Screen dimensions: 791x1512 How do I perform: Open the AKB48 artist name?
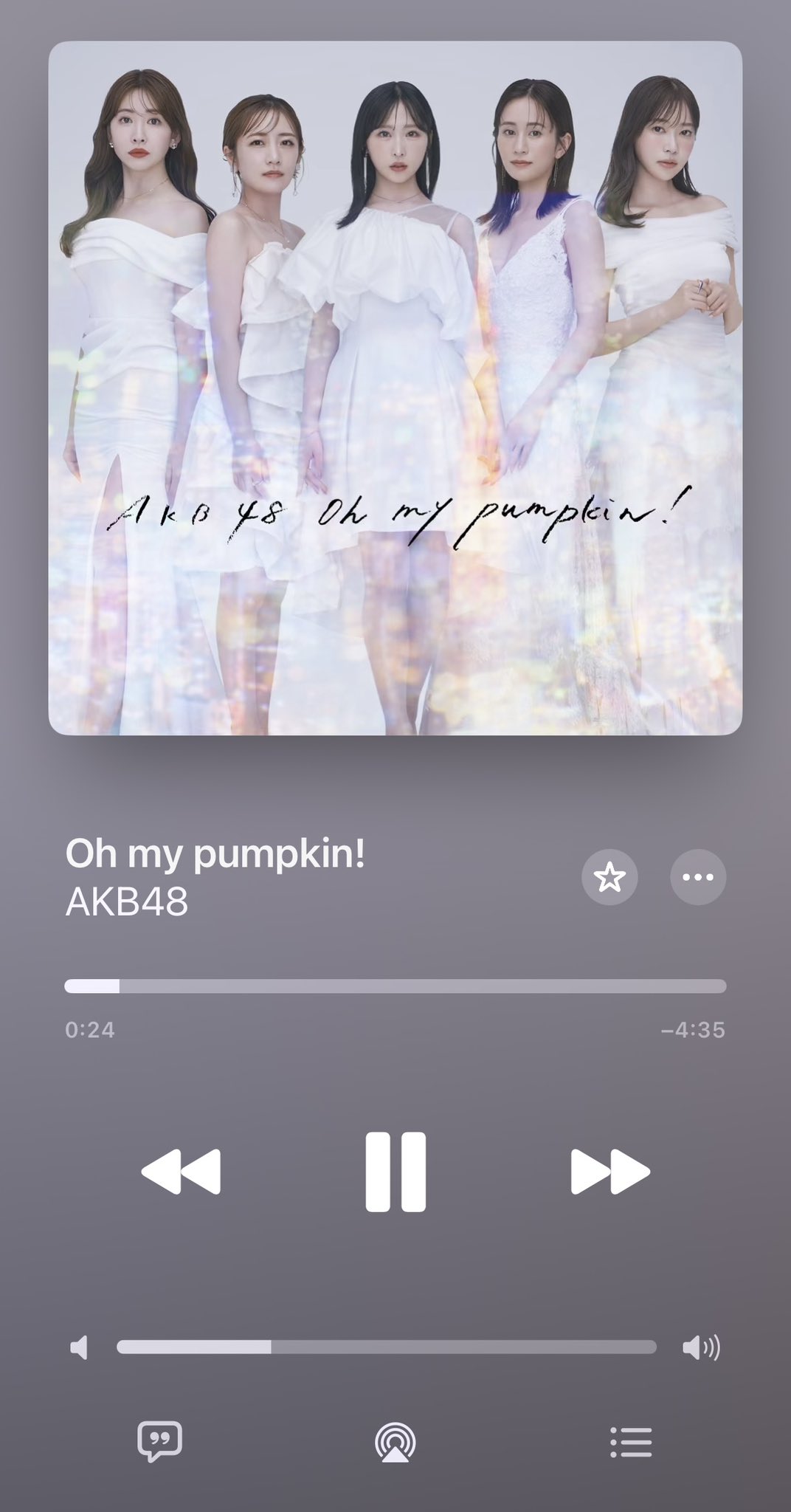coord(127,901)
